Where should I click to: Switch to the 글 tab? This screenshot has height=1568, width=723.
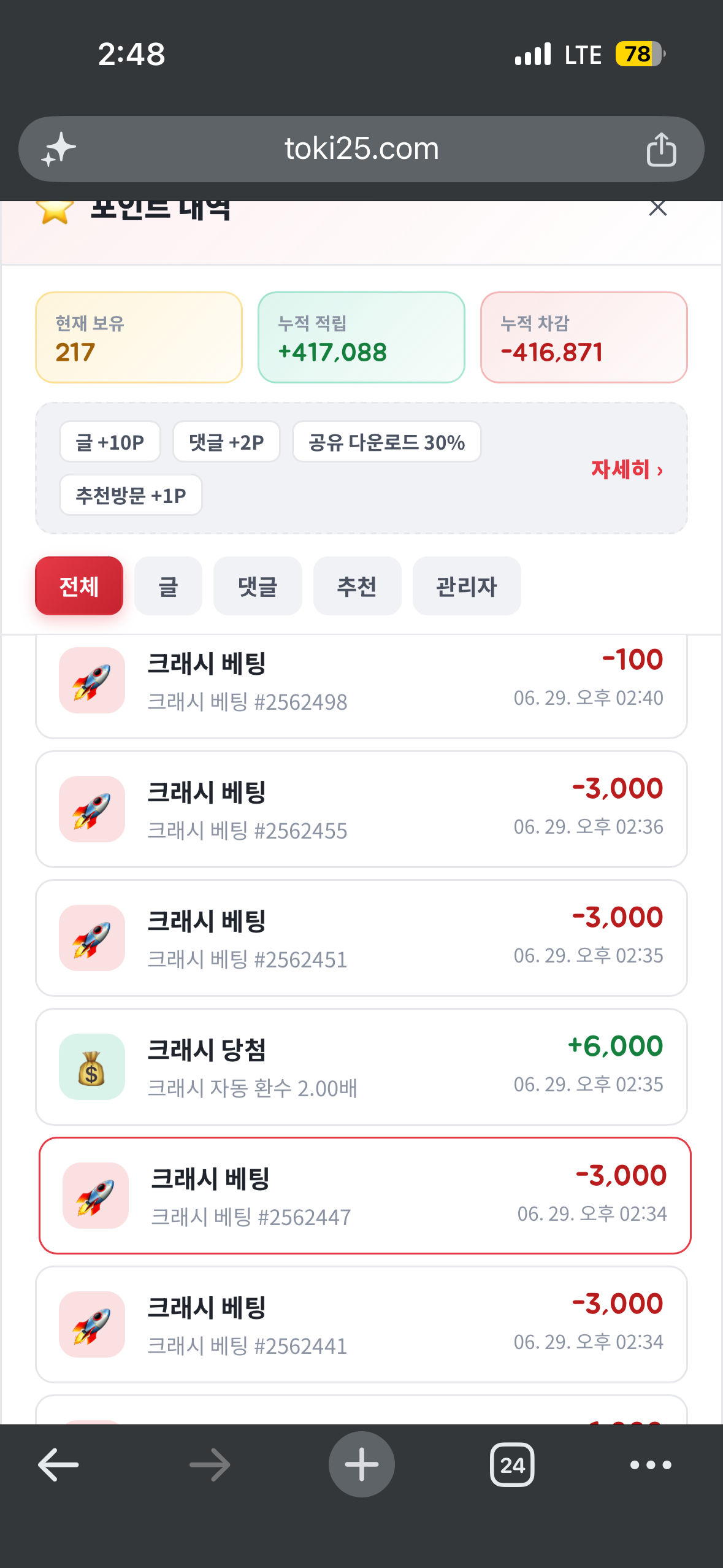click(x=168, y=586)
